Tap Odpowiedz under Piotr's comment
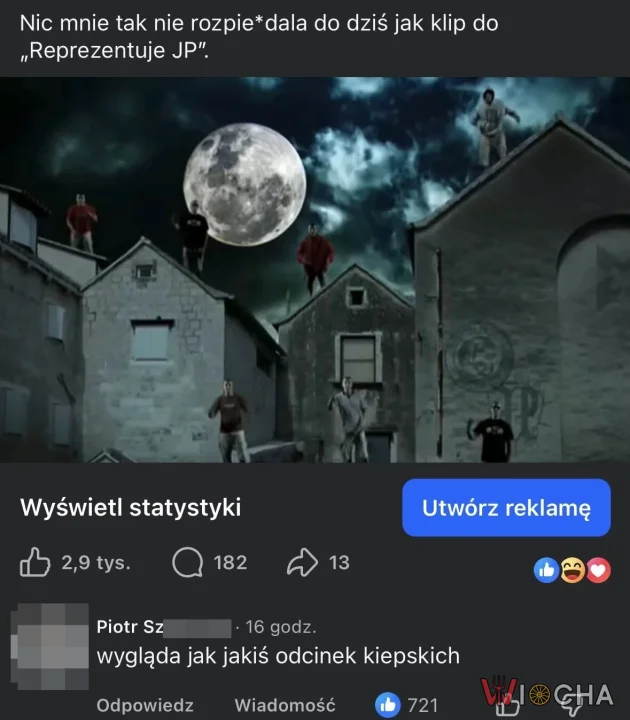 click(x=145, y=705)
